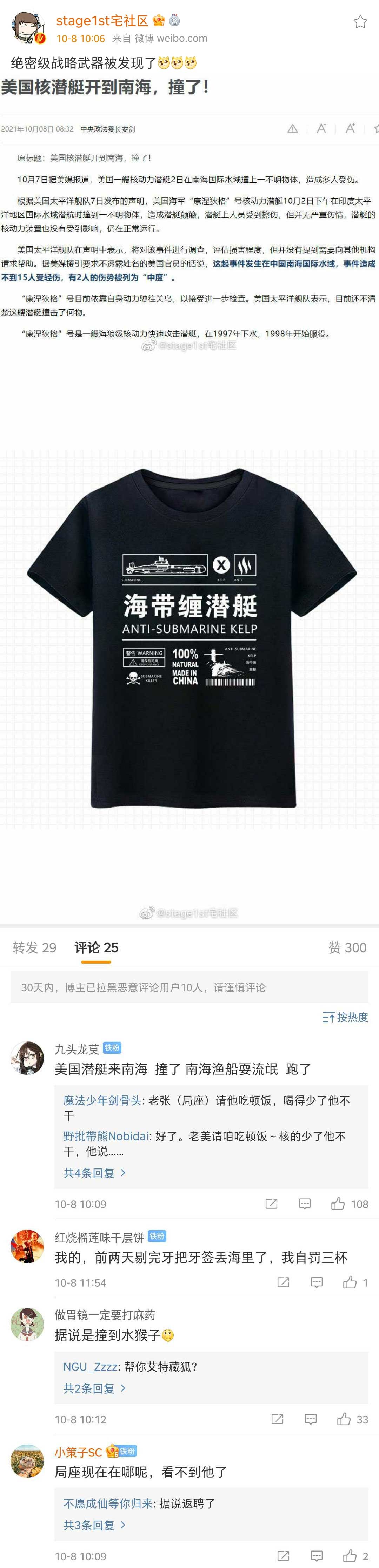Like 红烧榴莲味千层饼's comment

pos(350,1282)
